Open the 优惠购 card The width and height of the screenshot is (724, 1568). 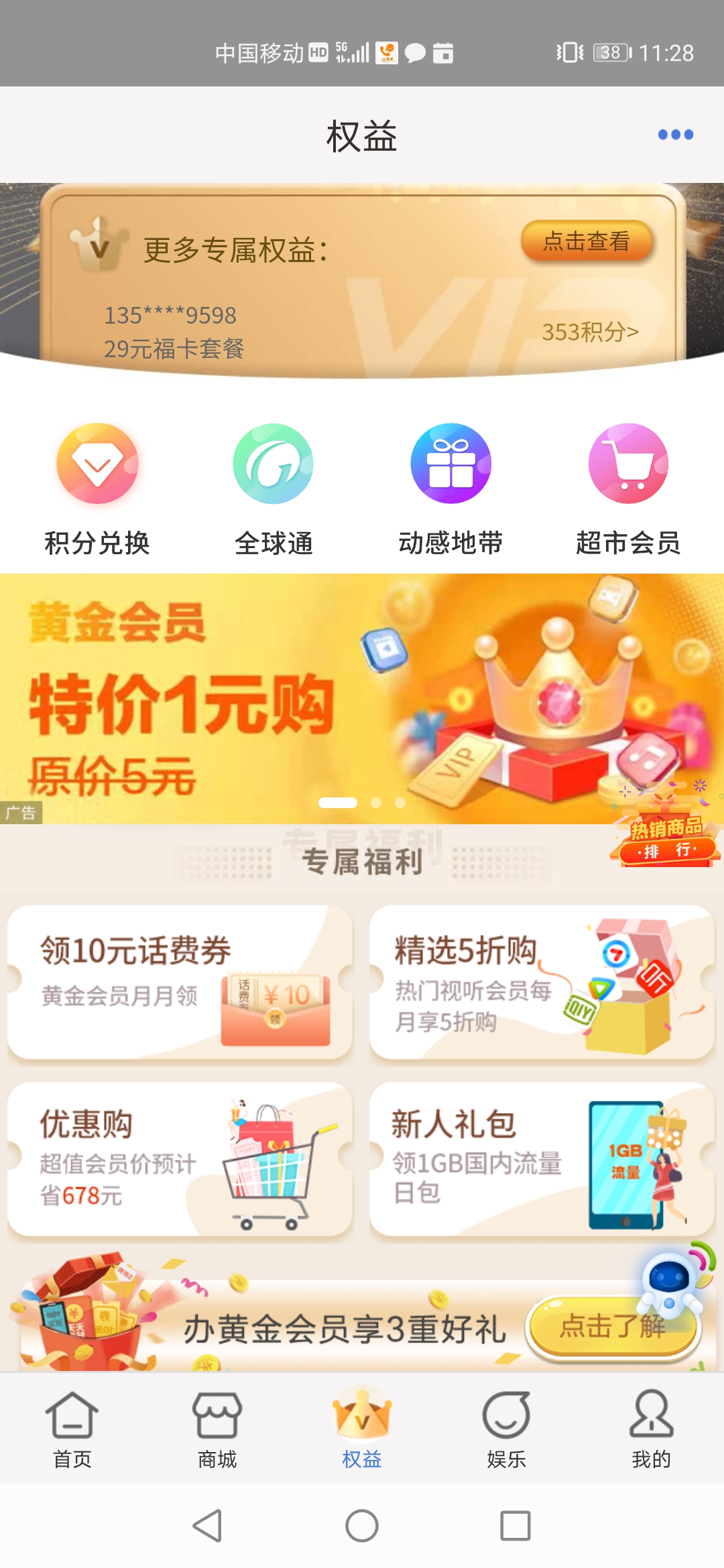180,1159
